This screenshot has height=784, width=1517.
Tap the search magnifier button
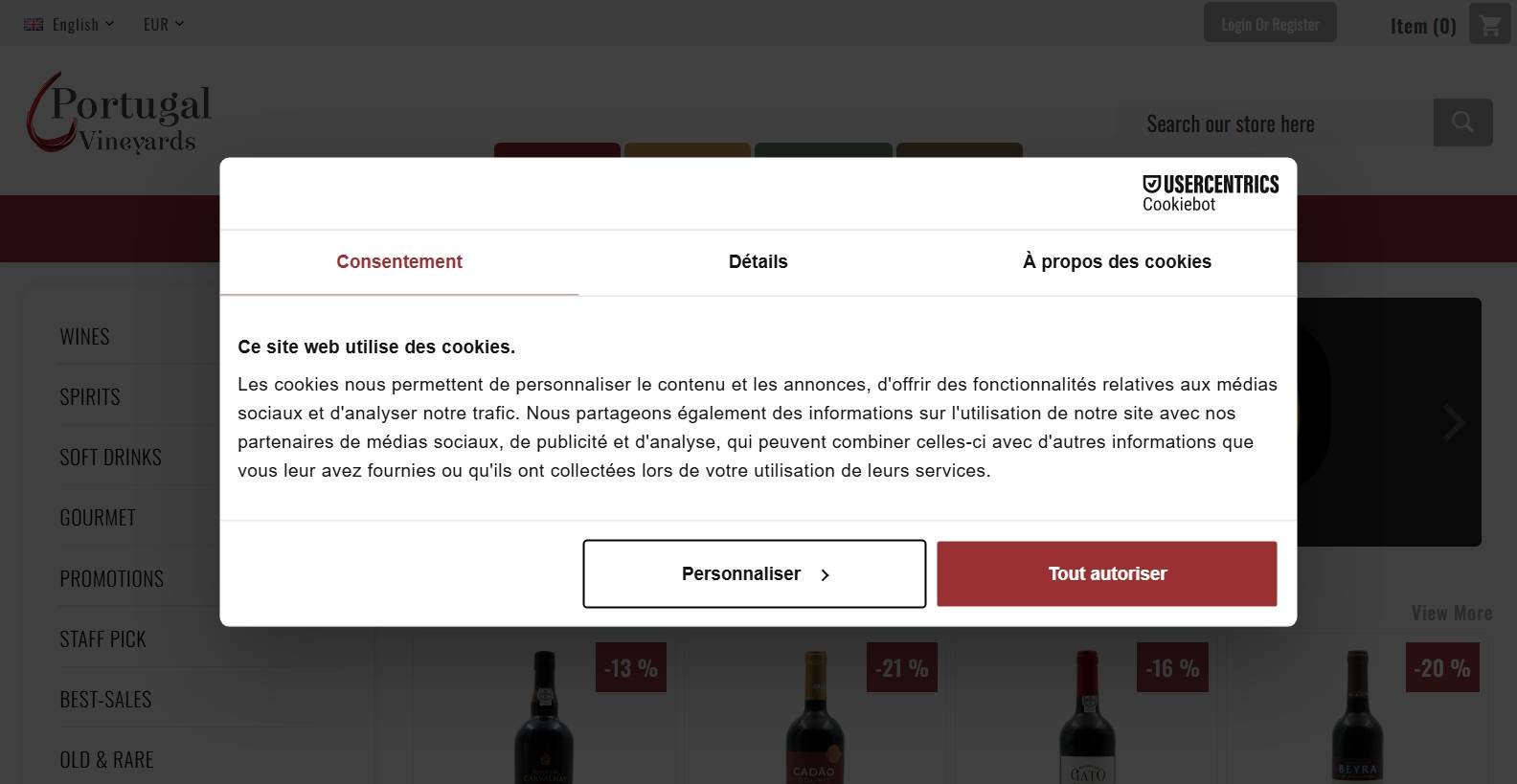1462,123
